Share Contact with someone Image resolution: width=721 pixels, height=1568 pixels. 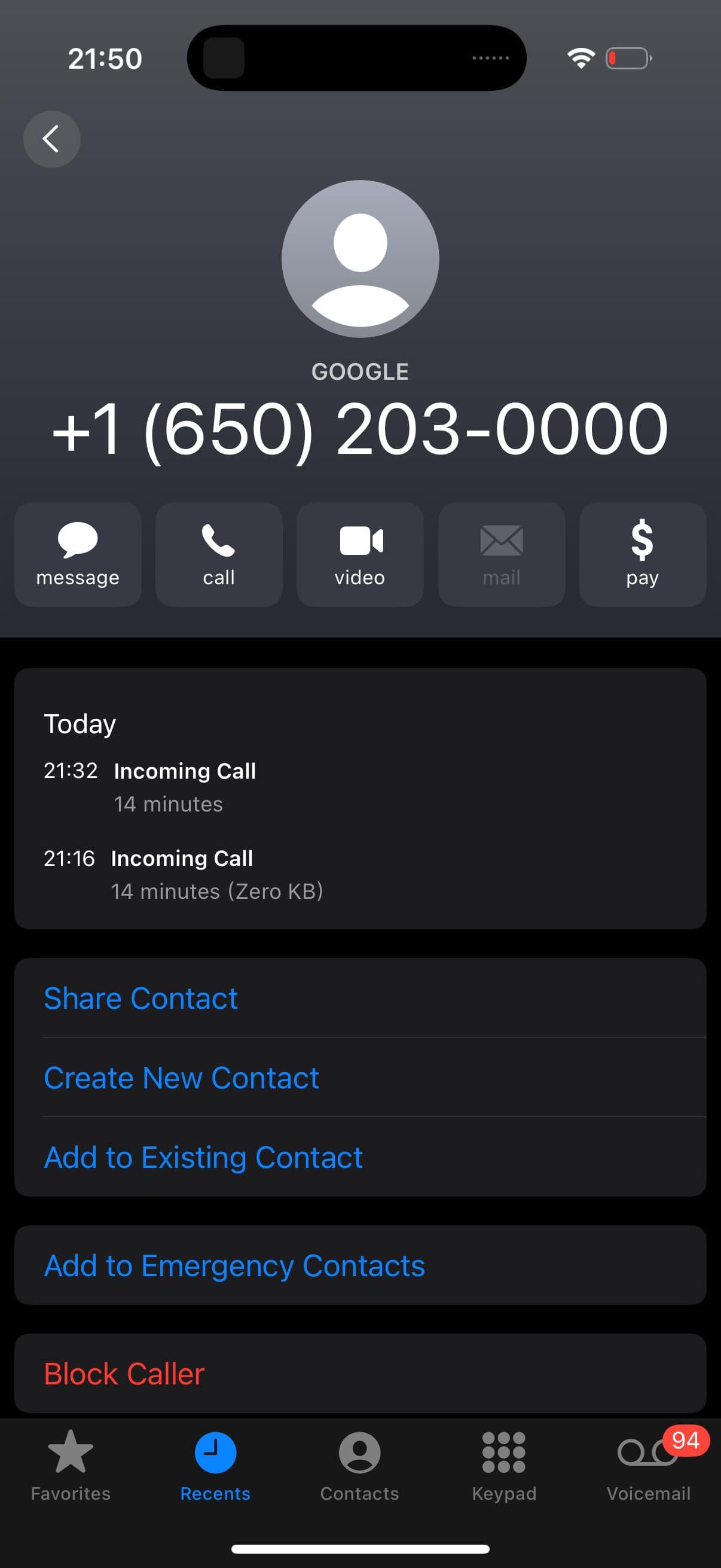140,998
